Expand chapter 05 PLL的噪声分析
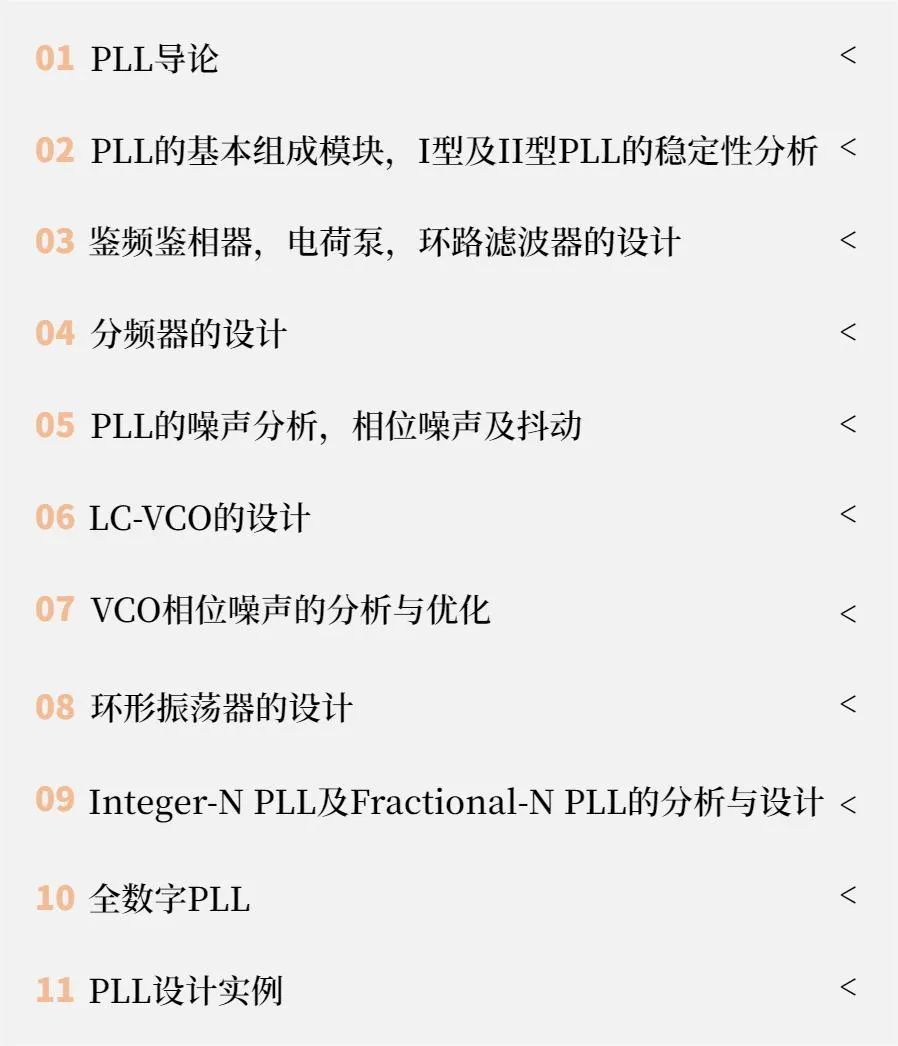This screenshot has height=1046, width=898. click(x=848, y=424)
